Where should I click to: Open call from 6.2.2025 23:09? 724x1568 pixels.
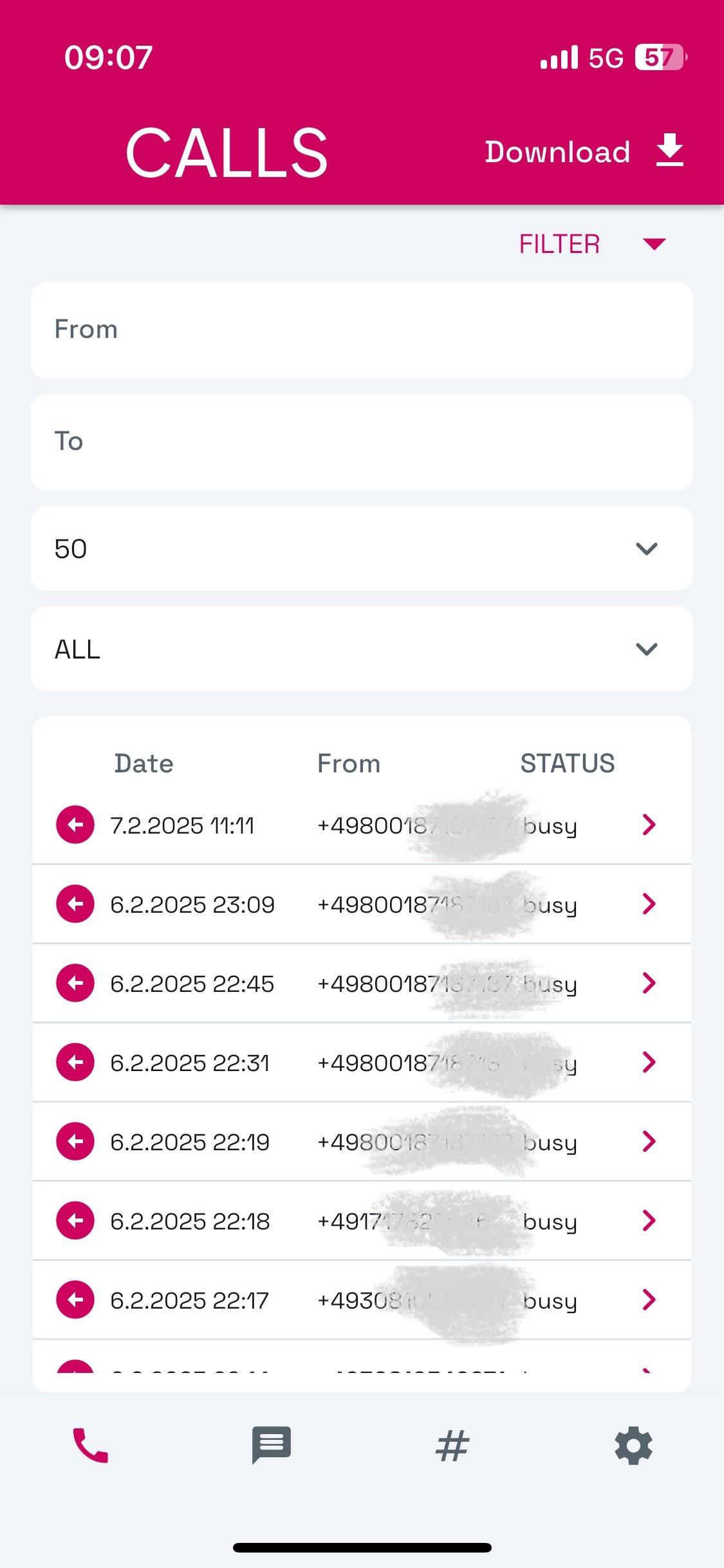(x=362, y=904)
